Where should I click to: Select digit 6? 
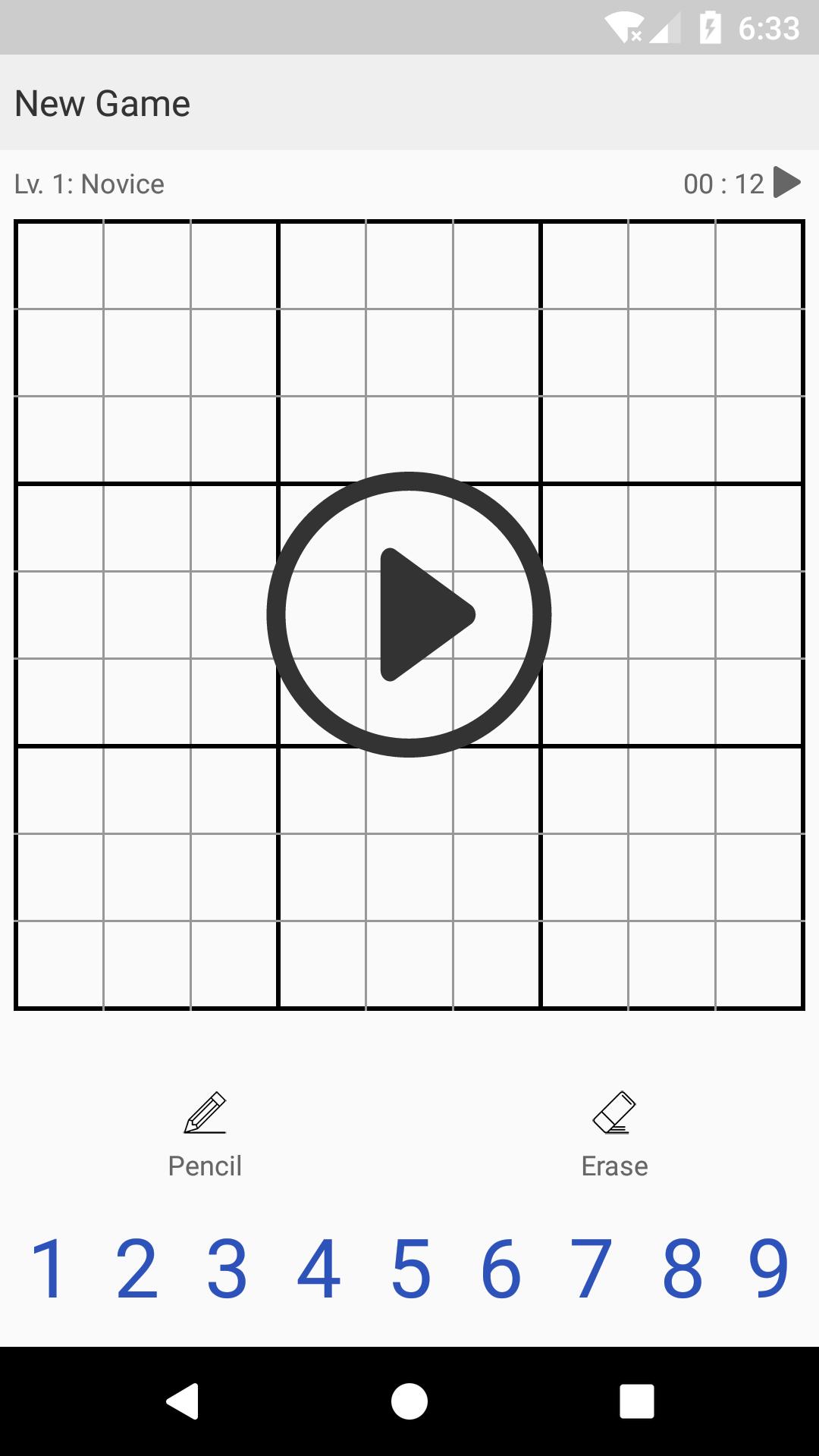click(x=500, y=1268)
